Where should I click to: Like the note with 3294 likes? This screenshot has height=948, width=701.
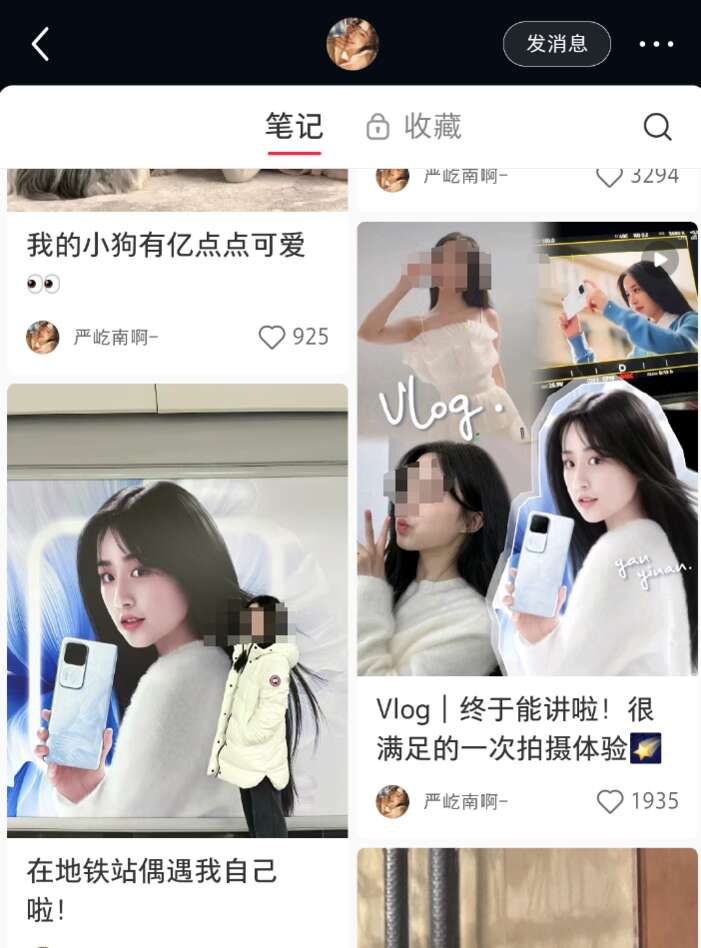coord(609,177)
